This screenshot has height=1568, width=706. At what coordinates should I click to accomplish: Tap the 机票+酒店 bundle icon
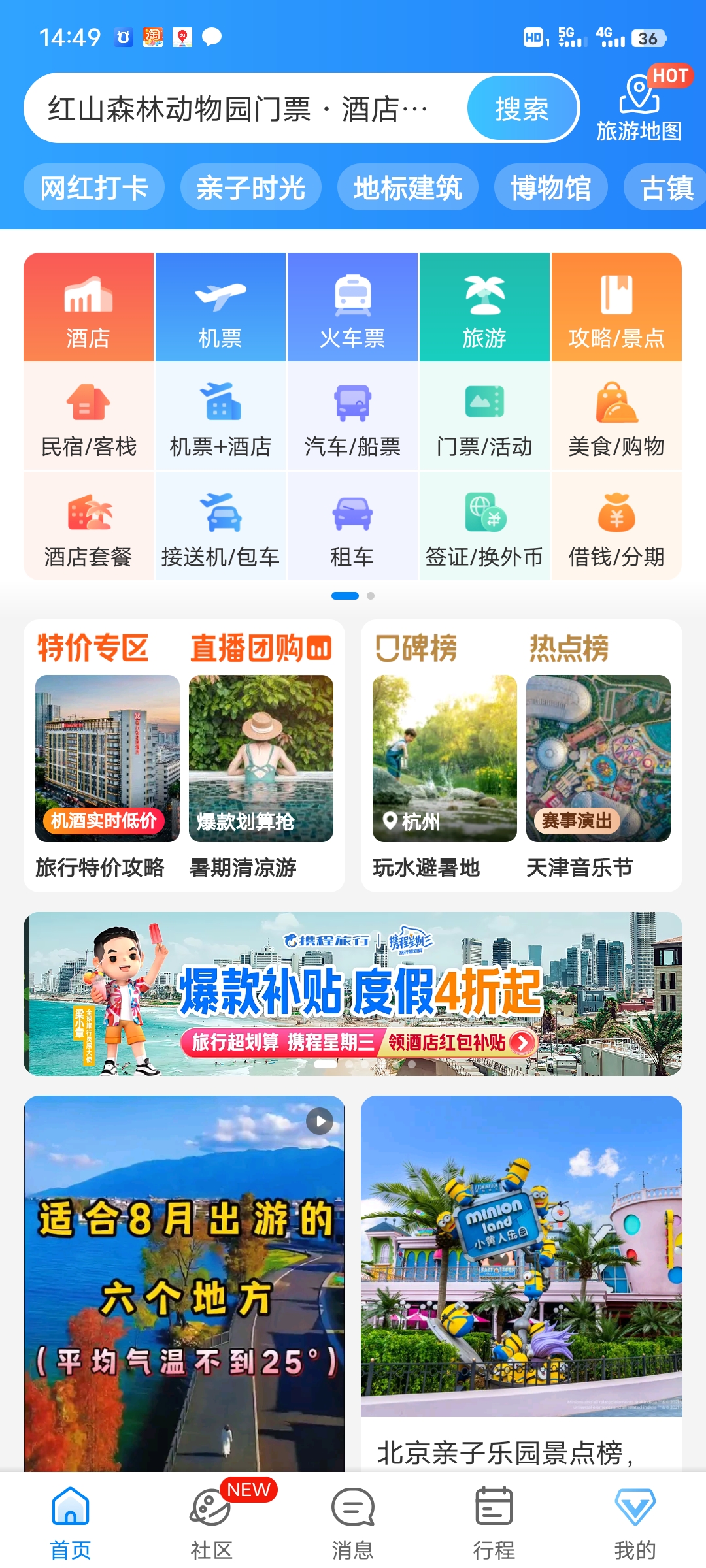click(x=220, y=415)
